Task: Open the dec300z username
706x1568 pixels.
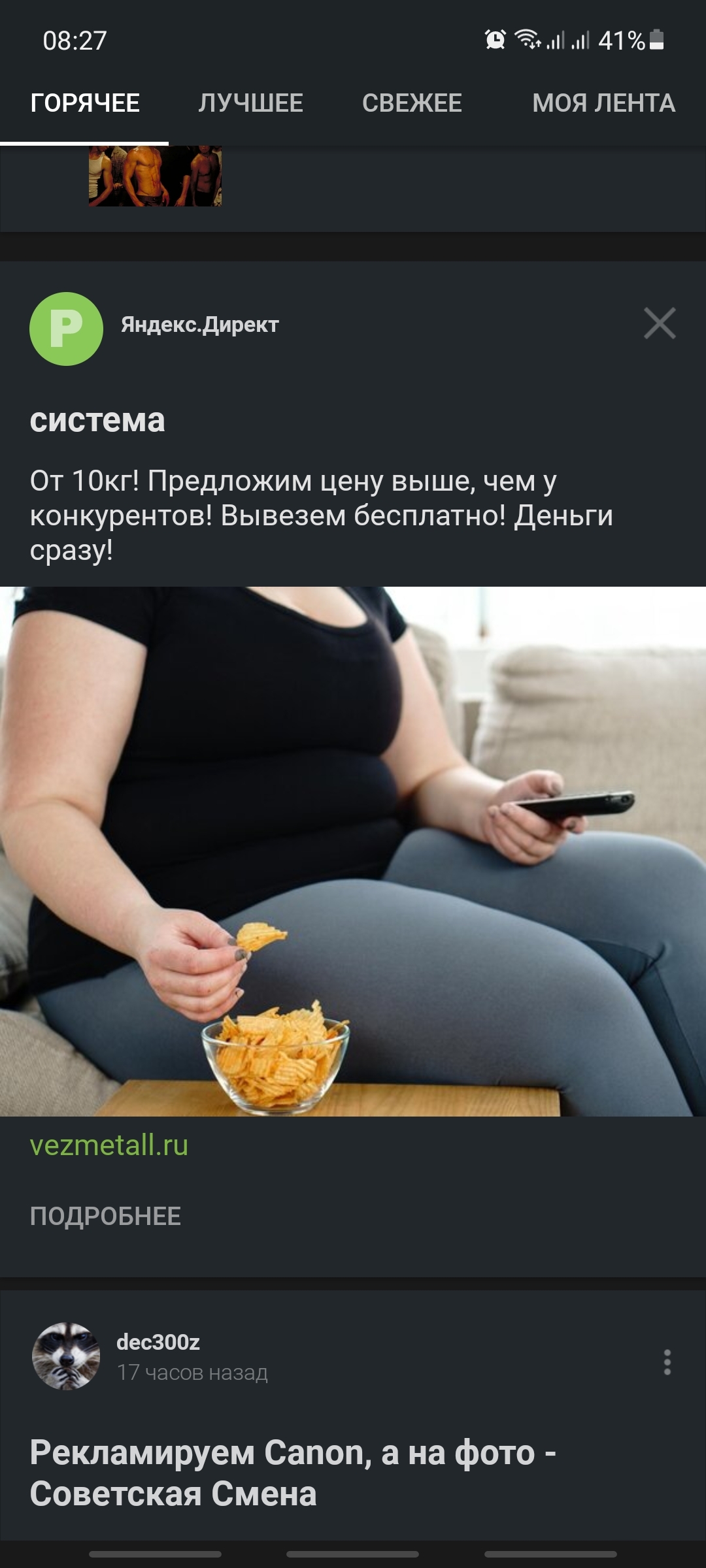Action: click(158, 1342)
